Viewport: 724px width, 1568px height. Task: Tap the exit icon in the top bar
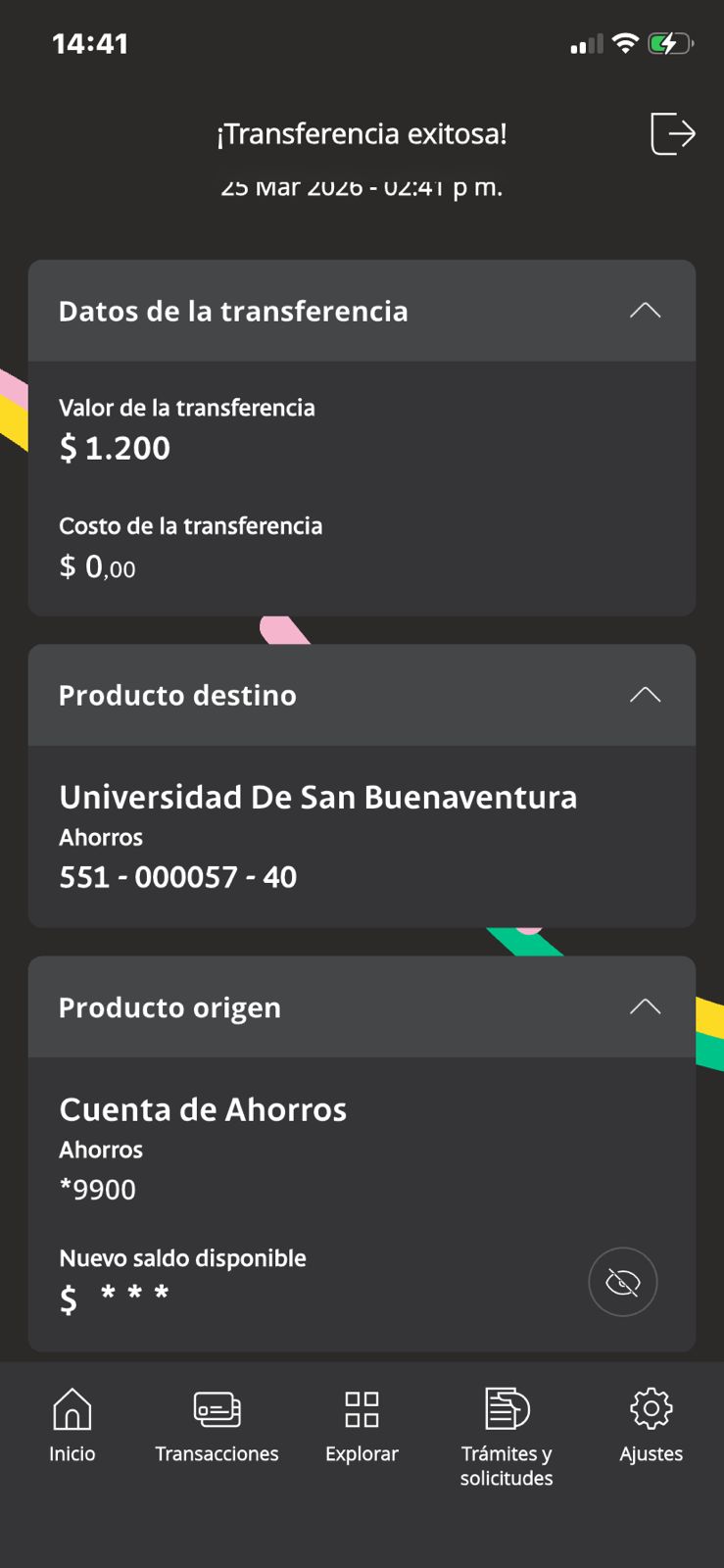(673, 133)
